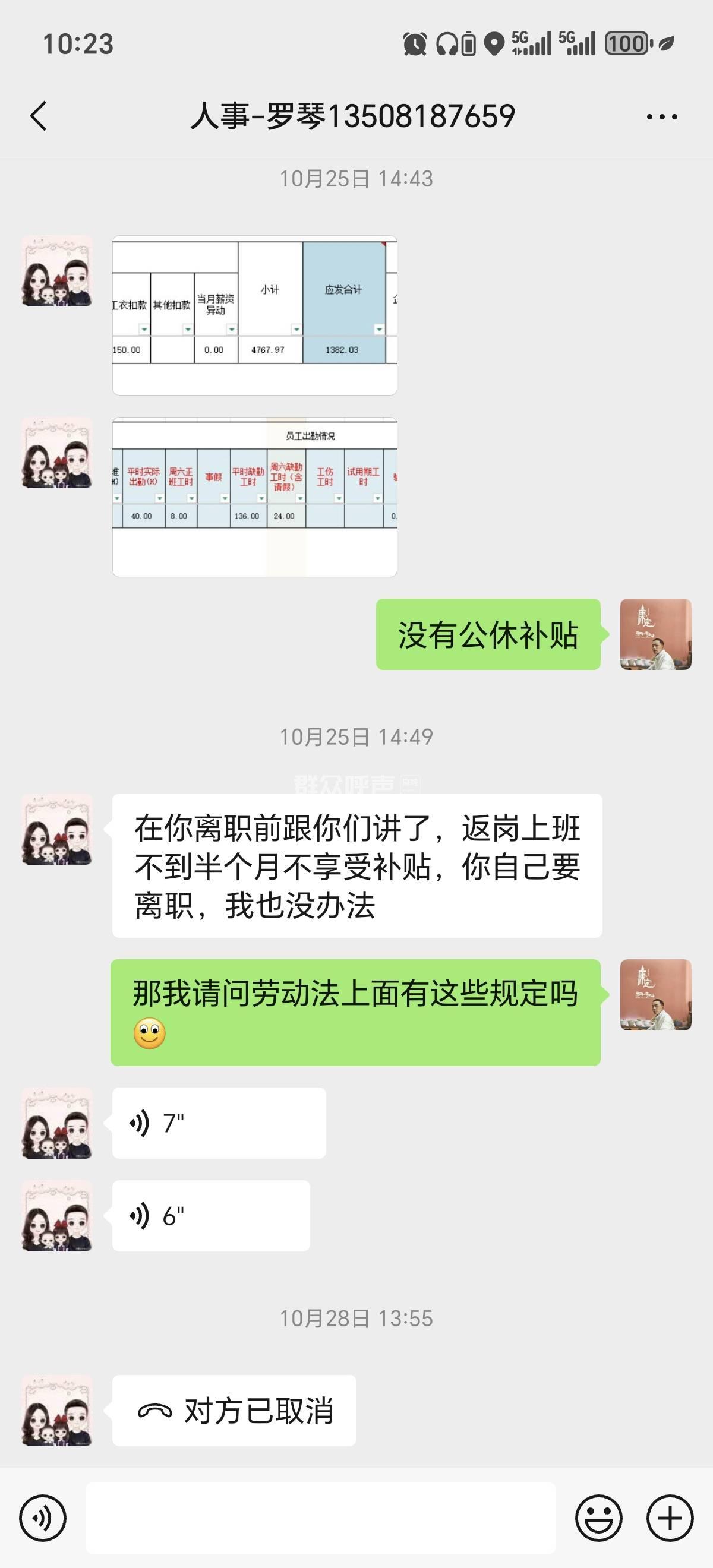
Task: Play the 6-second voice message
Action: click(x=211, y=1216)
